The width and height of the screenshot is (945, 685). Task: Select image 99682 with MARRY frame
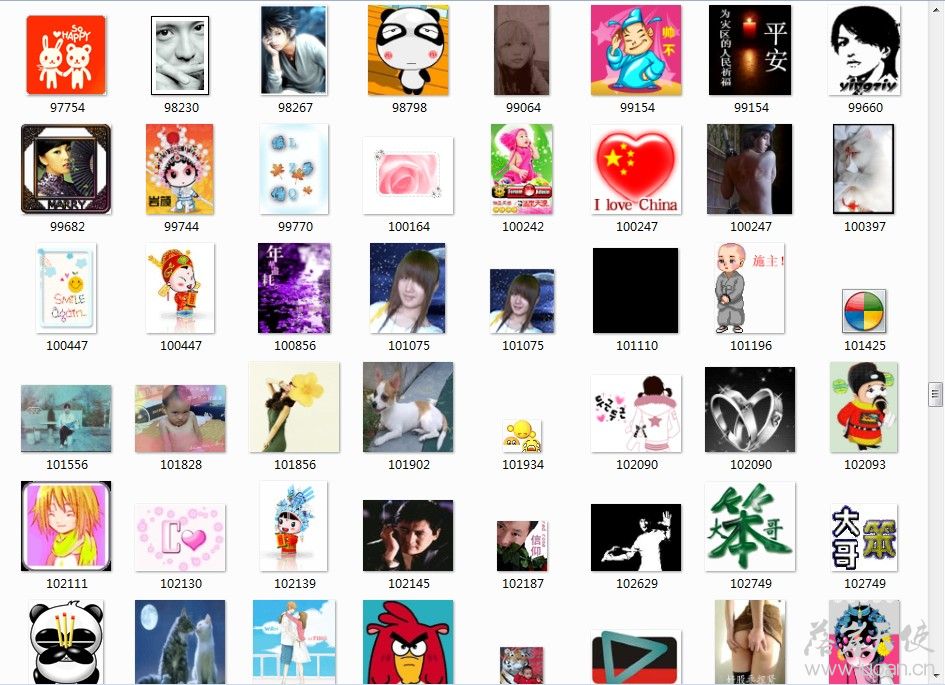[66, 169]
